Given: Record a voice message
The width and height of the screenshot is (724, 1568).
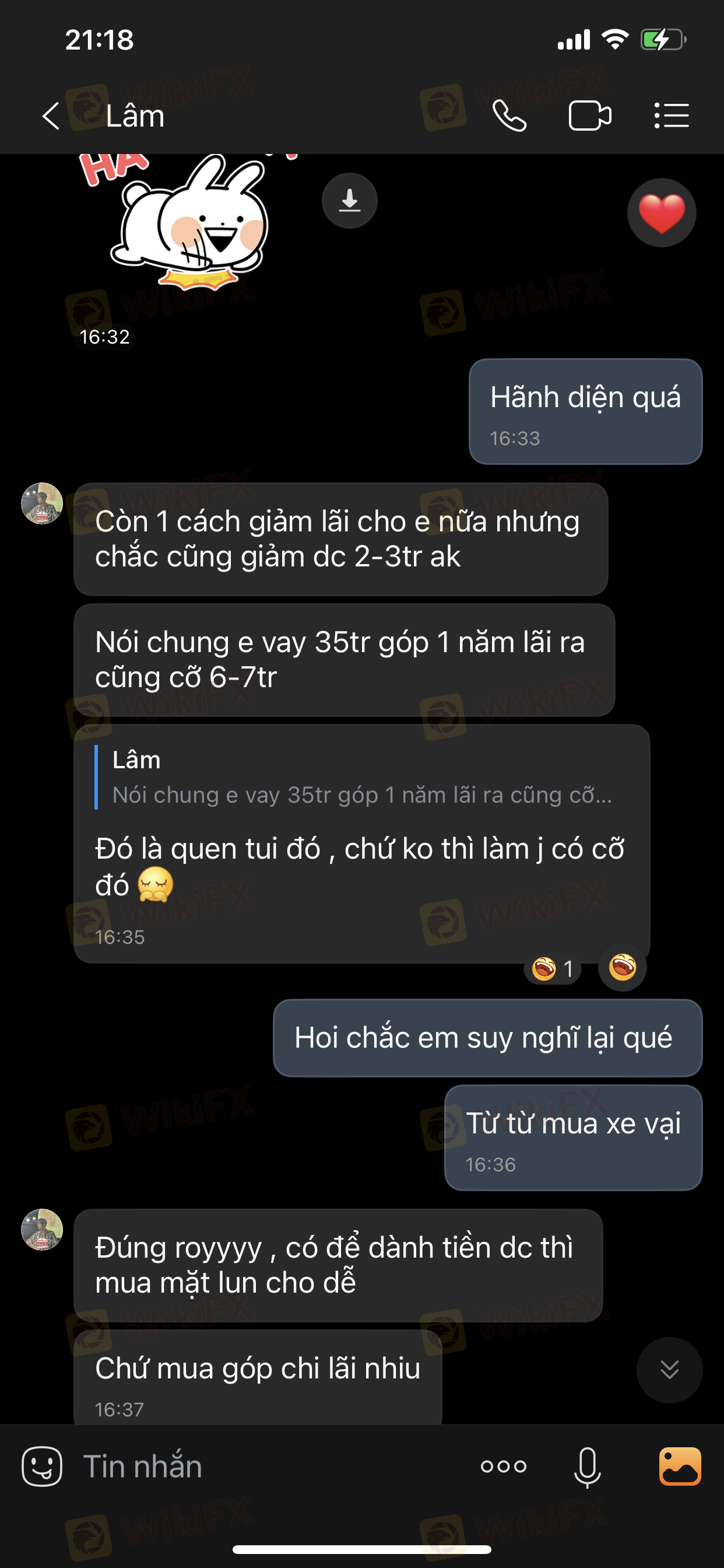Looking at the screenshot, I should [x=587, y=1467].
